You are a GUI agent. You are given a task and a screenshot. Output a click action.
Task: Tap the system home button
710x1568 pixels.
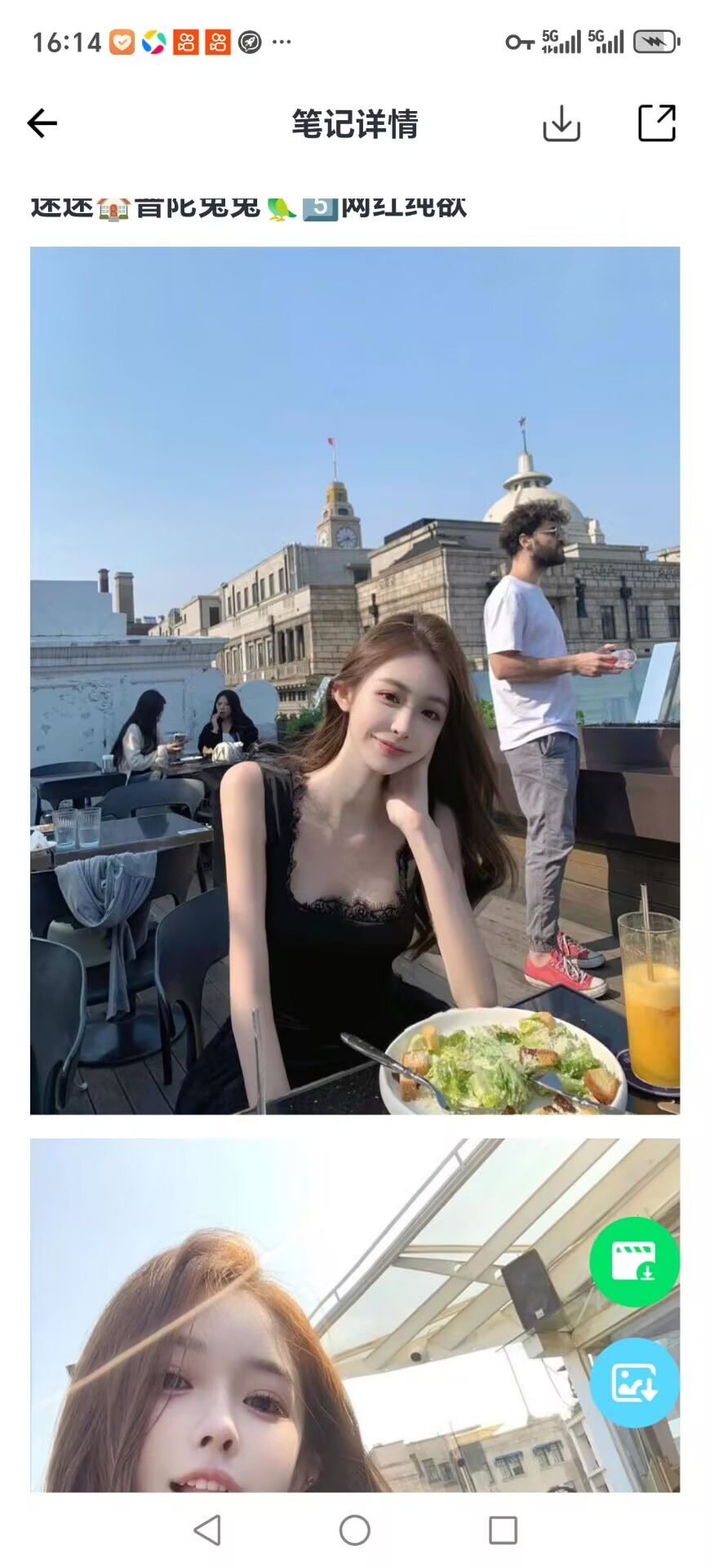[x=355, y=1530]
